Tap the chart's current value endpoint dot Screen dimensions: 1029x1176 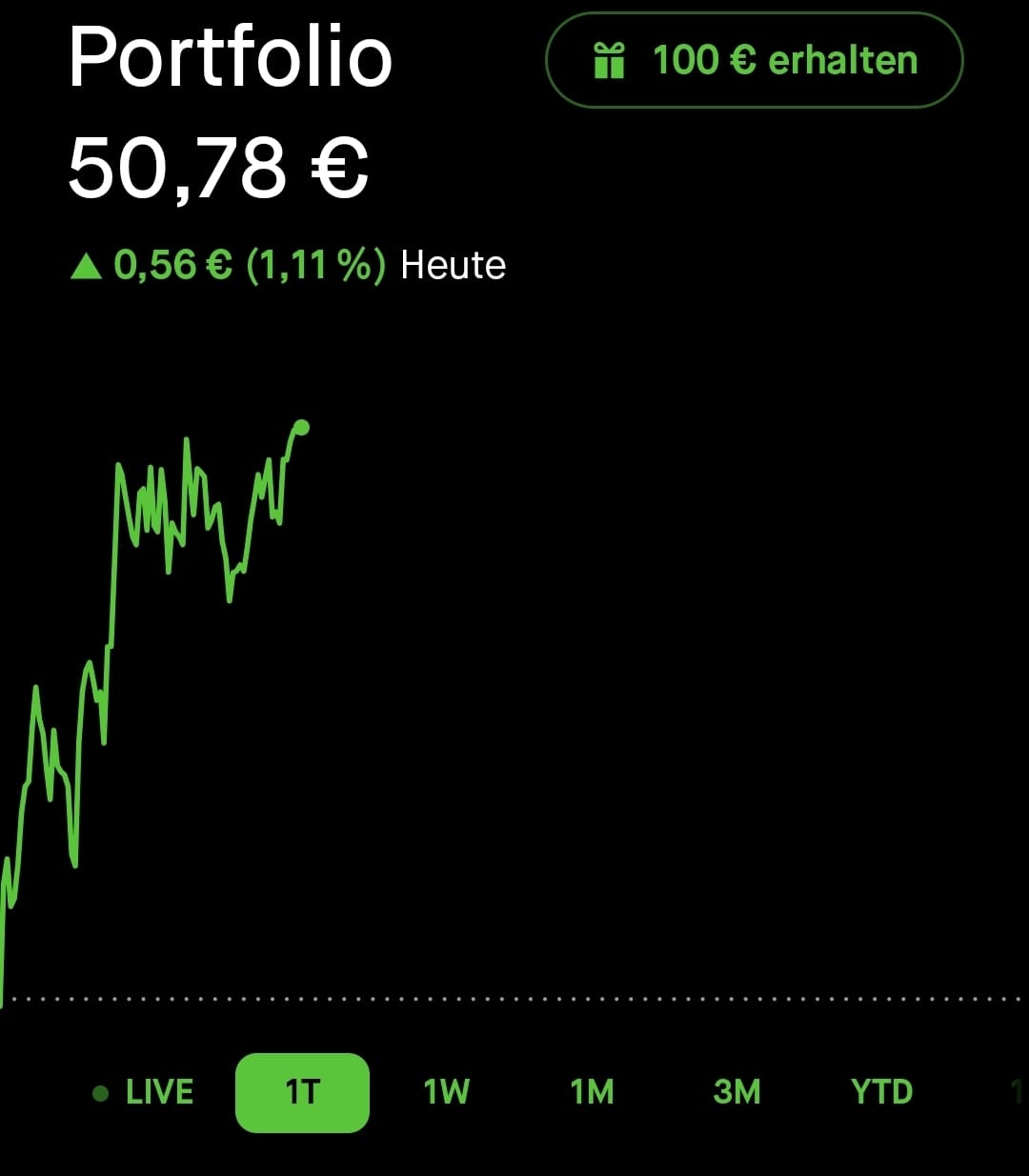tap(303, 426)
